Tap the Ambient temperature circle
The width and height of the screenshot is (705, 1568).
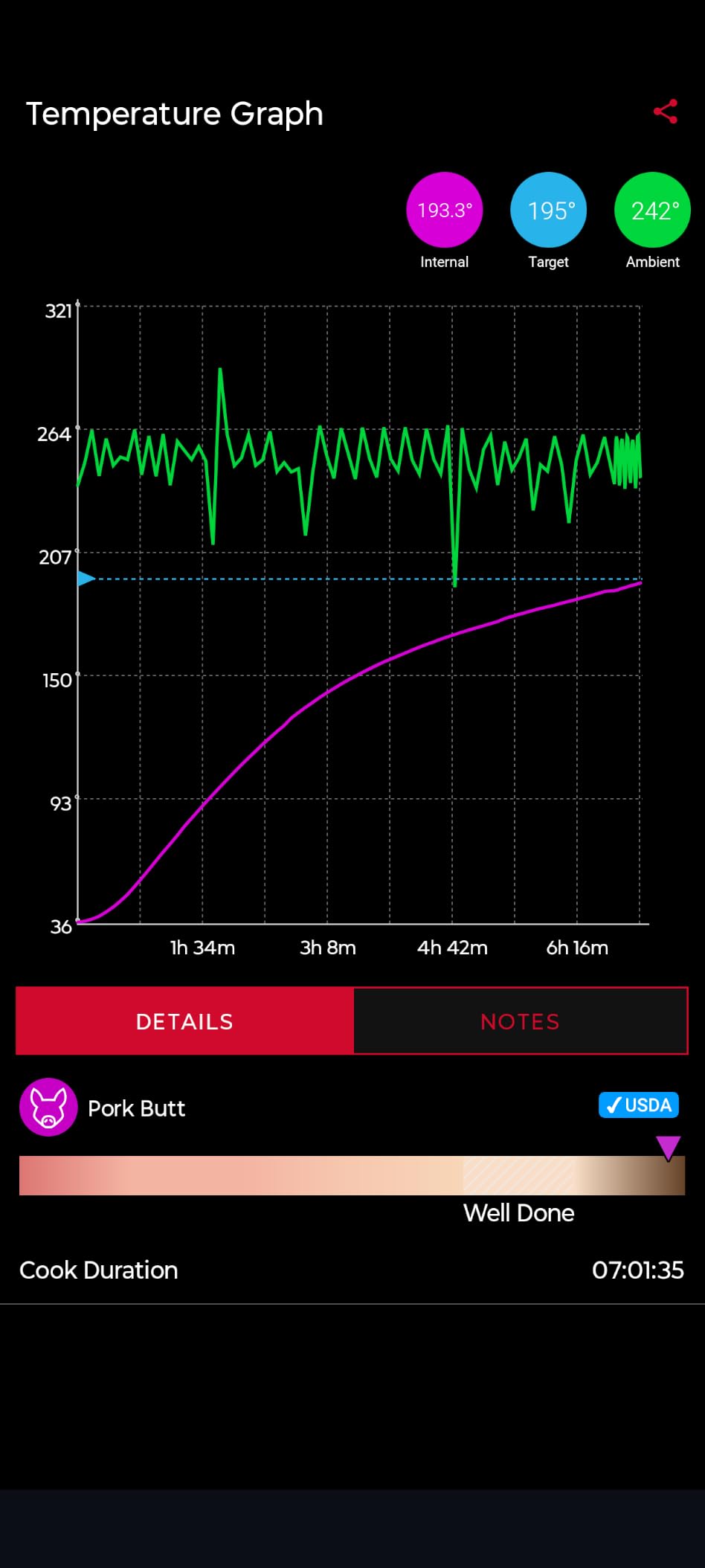pos(653,210)
